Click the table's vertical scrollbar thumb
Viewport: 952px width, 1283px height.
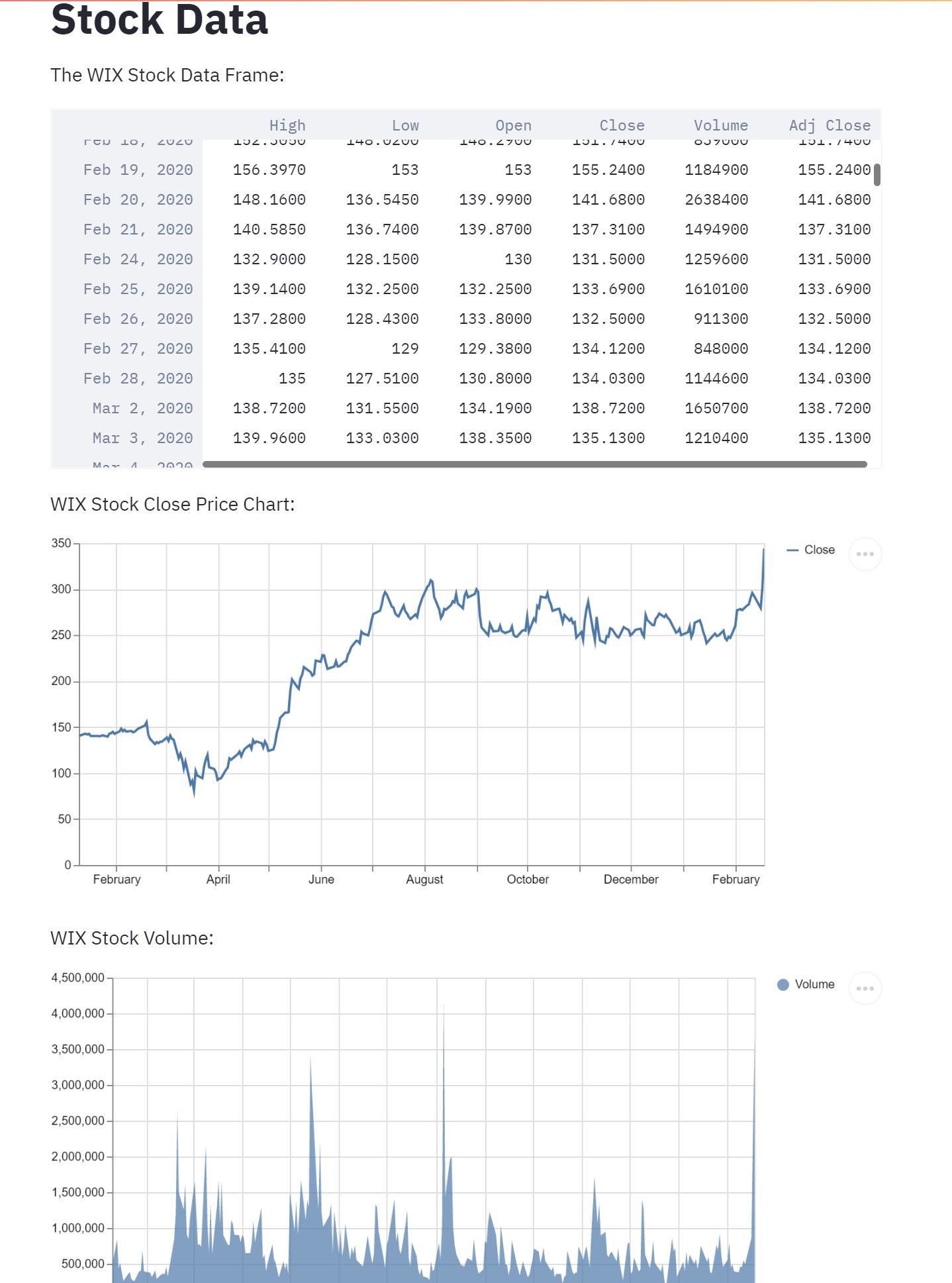[879, 174]
